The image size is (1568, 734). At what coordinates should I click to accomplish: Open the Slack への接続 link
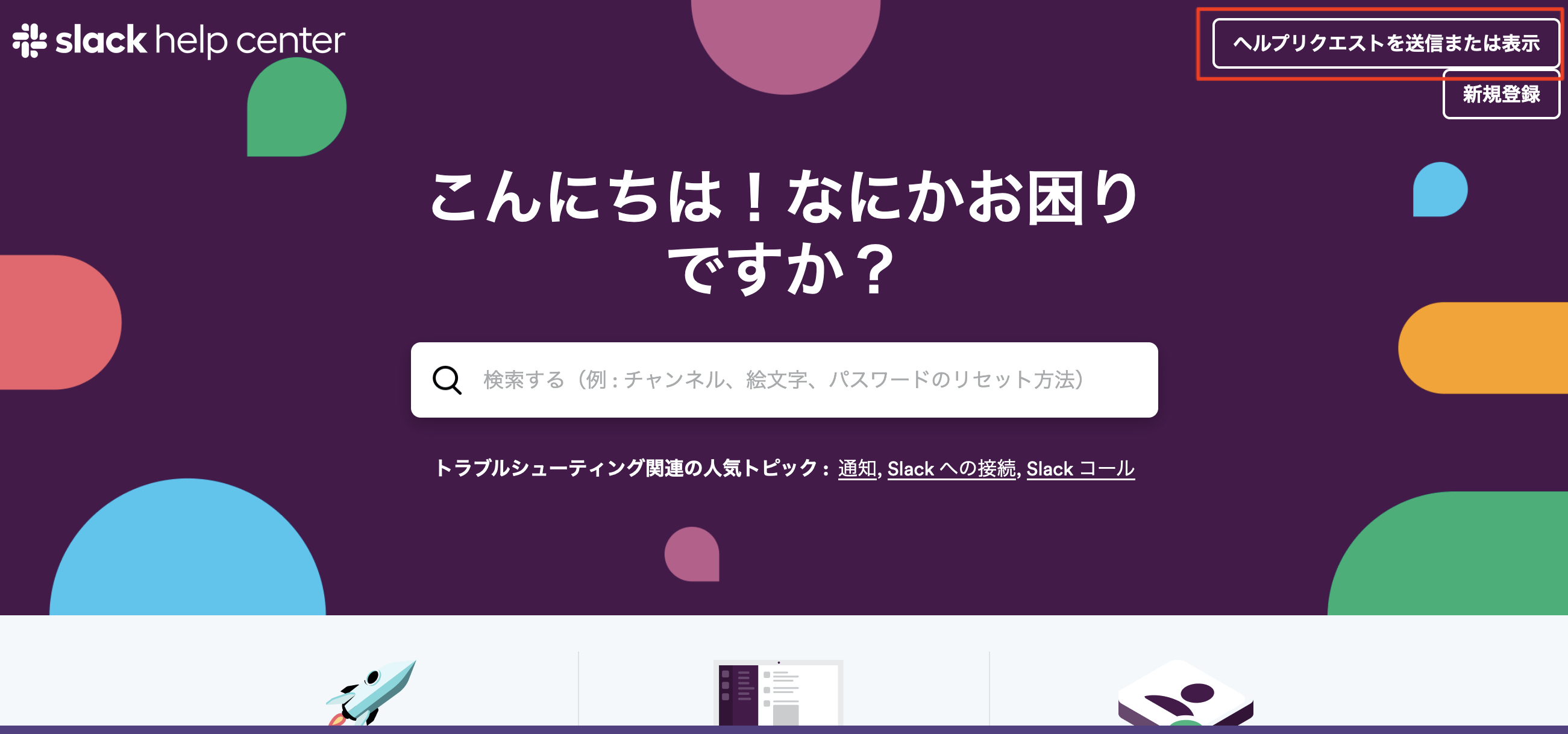[952, 469]
